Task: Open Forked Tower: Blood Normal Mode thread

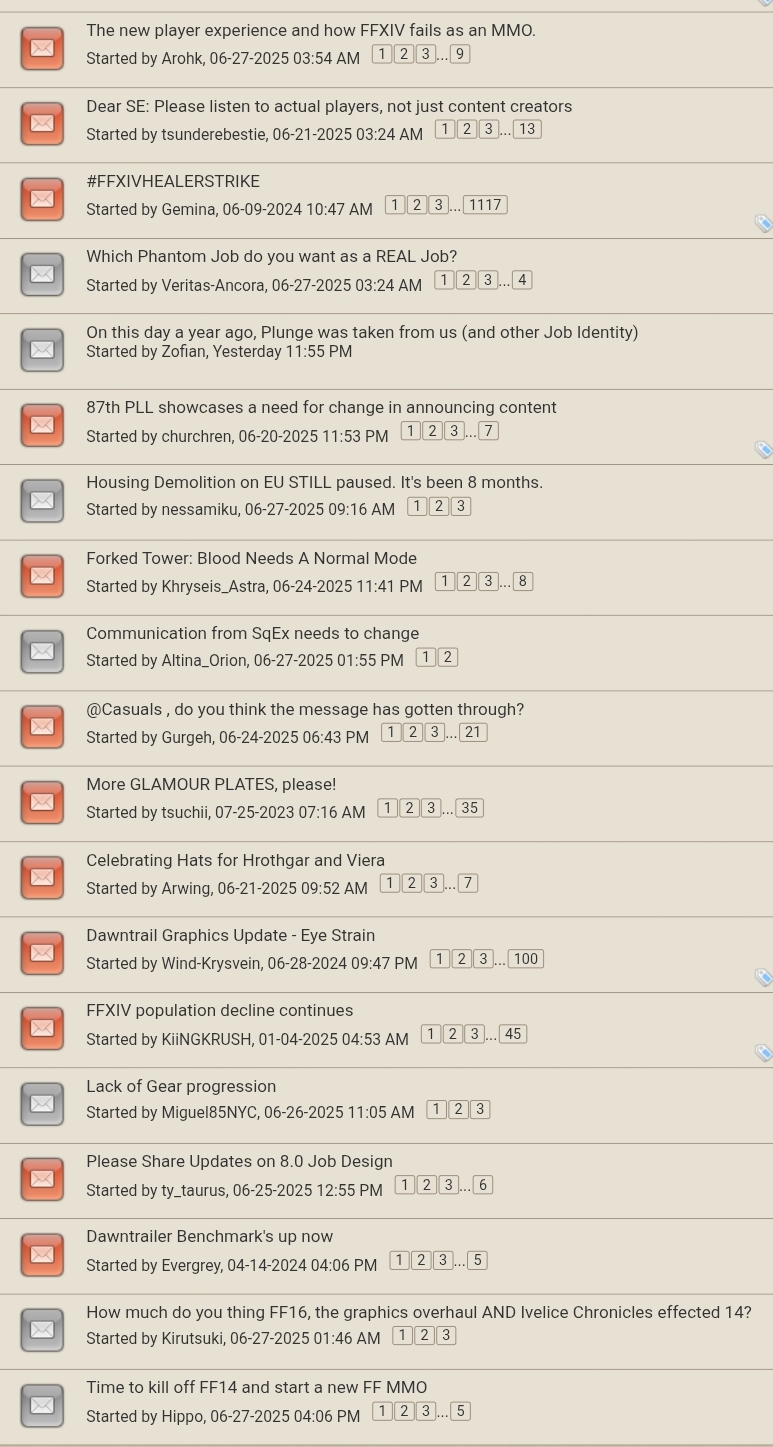Action: coord(251,558)
